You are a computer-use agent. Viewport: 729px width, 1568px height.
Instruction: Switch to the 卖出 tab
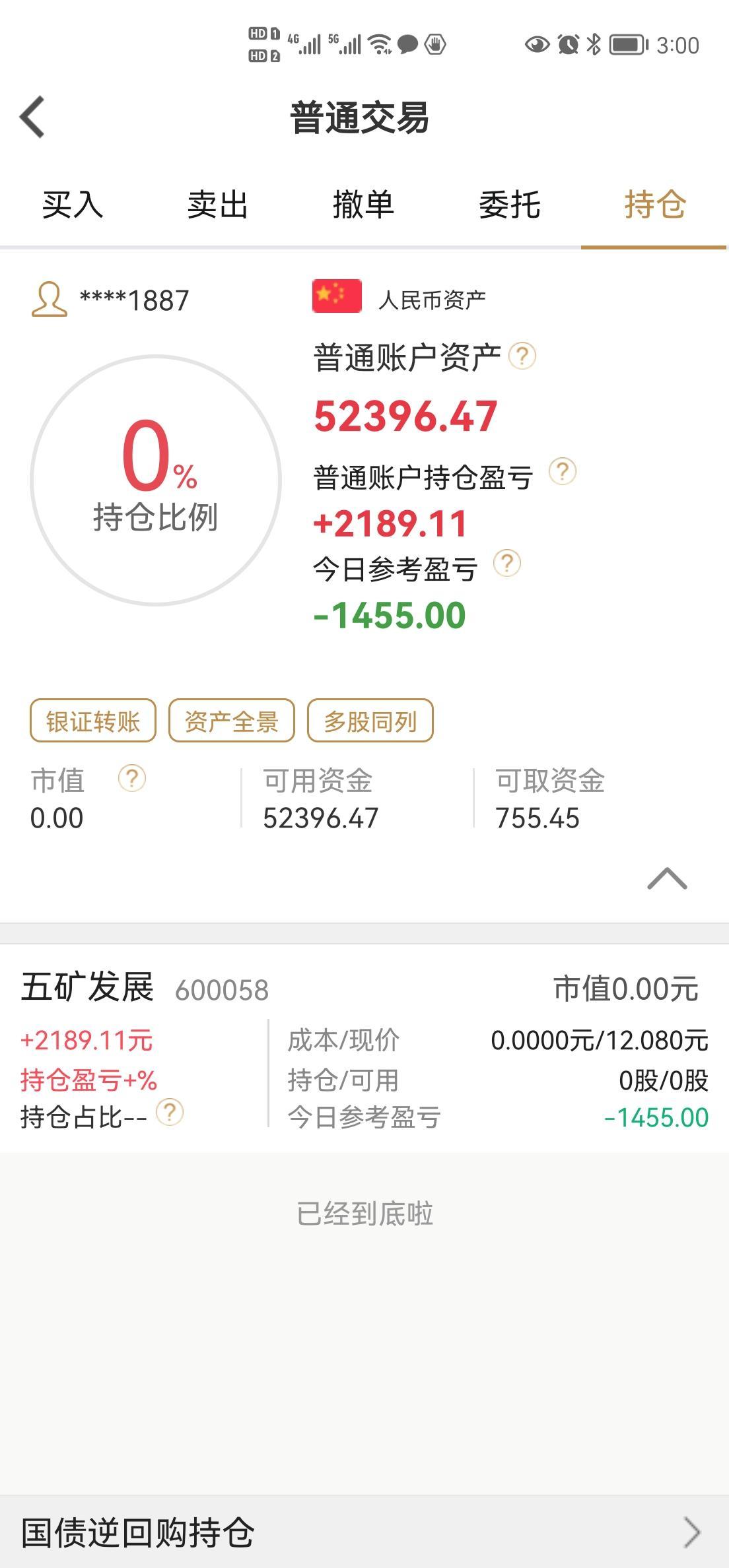click(x=218, y=205)
